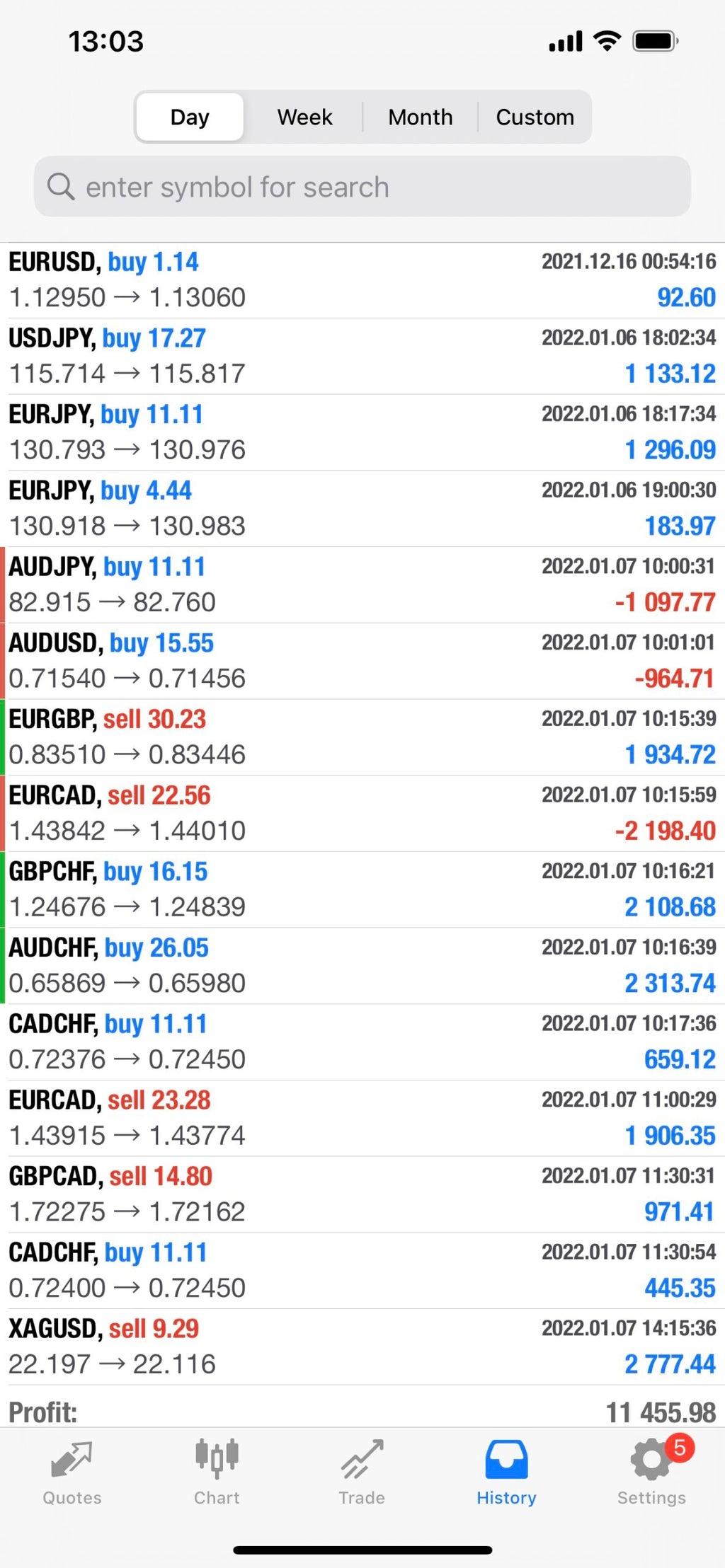Open Settings with 5 notifications

click(x=651, y=1473)
